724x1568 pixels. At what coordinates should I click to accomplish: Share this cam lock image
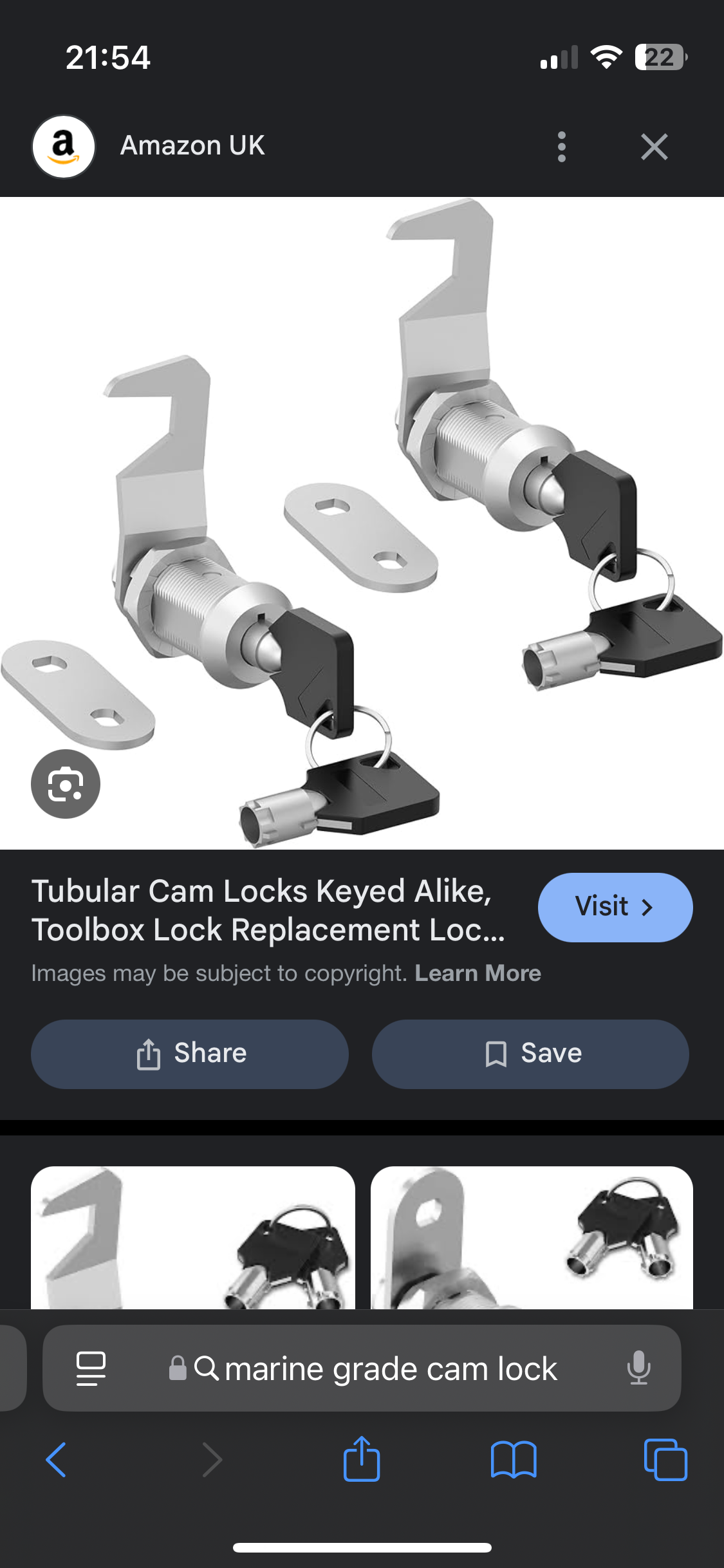coord(190,1054)
